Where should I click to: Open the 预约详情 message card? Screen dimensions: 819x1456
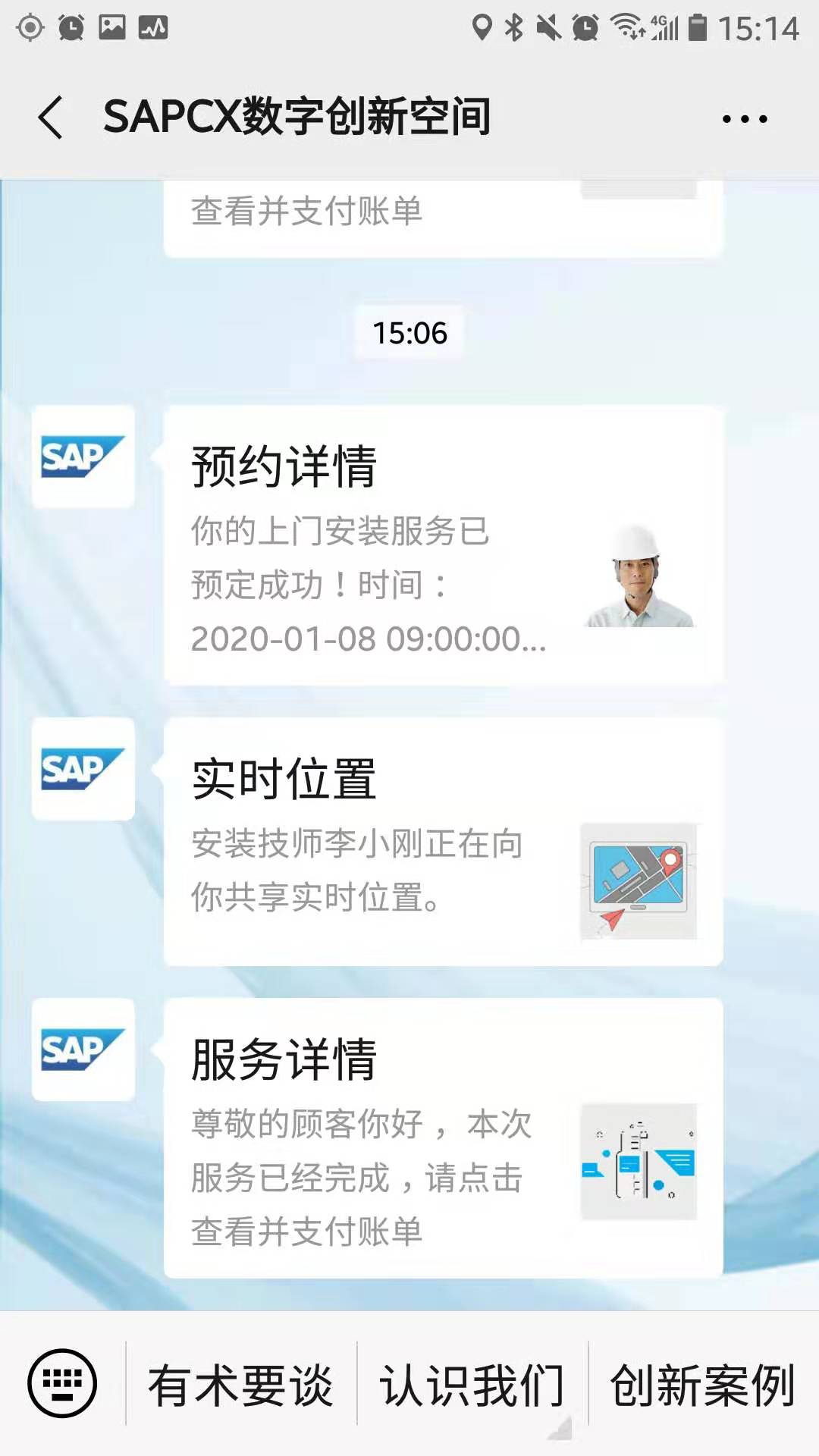click(443, 546)
